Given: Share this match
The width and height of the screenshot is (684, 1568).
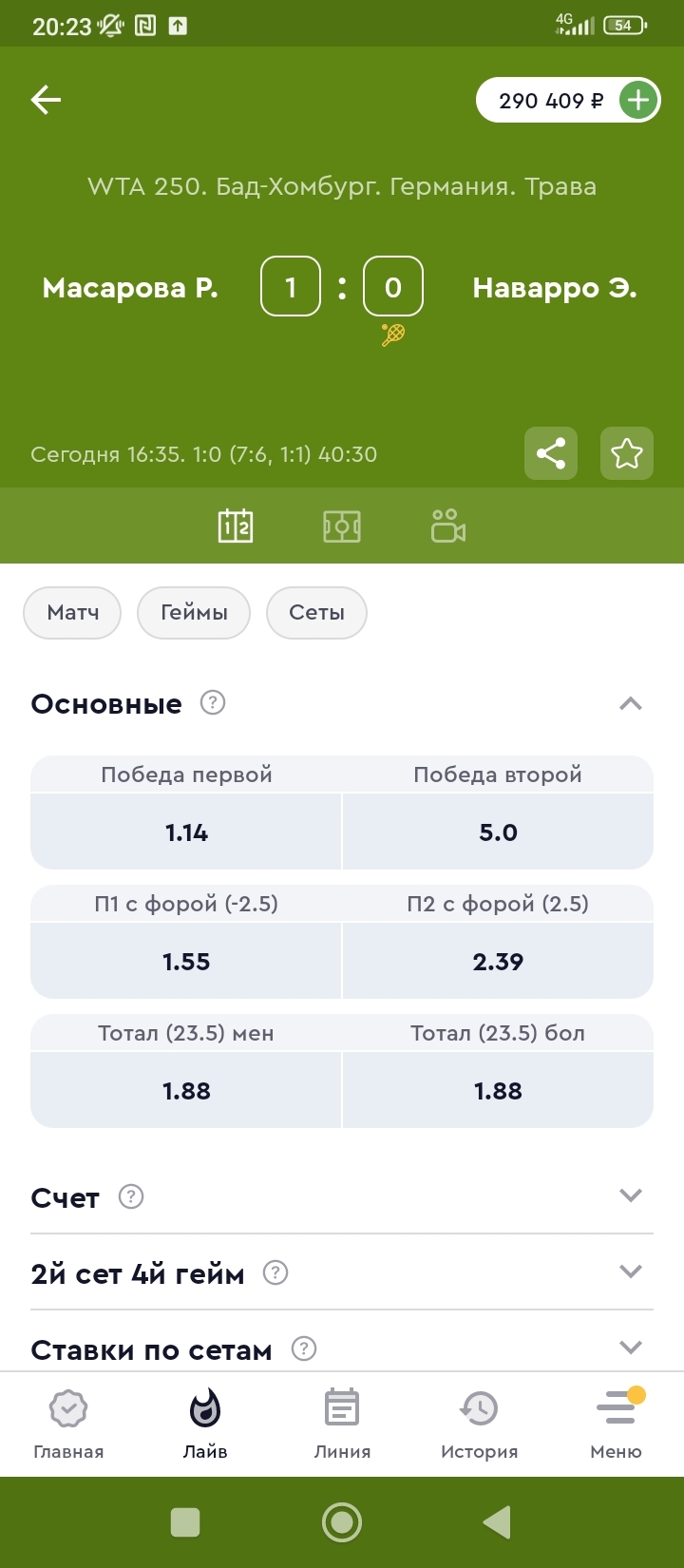Looking at the screenshot, I should (551, 453).
